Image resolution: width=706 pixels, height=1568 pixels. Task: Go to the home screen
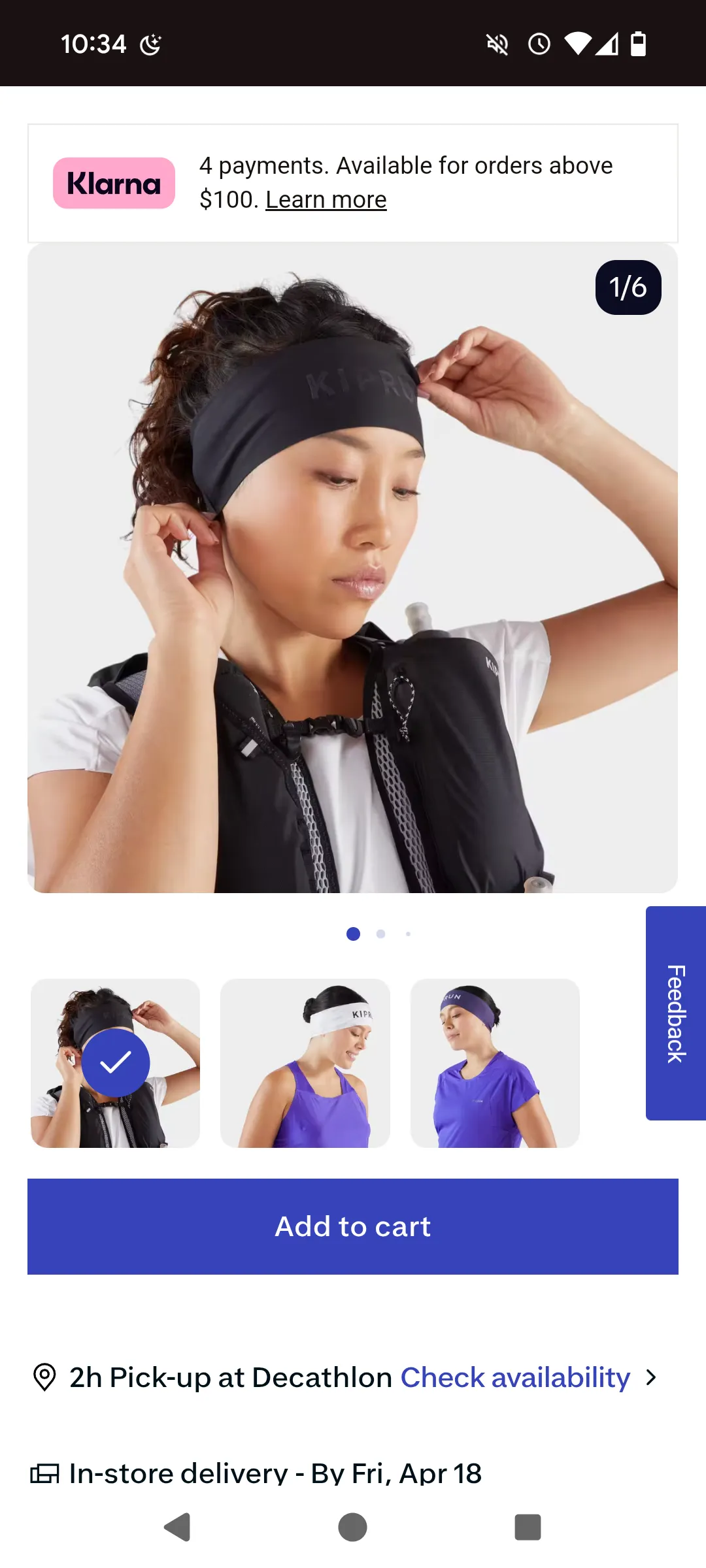pyautogui.click(x=353, y=1527)
